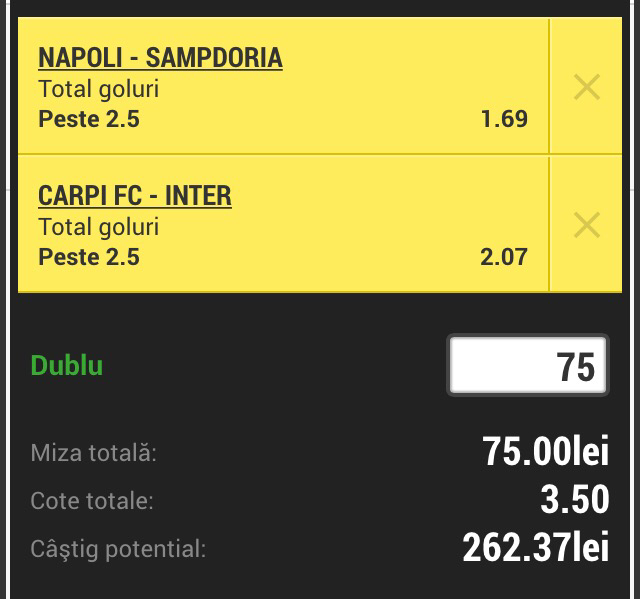Edit the Dublu stake amount field
Viewport: 640px width, 599px height.
click(x=528, y=366)
